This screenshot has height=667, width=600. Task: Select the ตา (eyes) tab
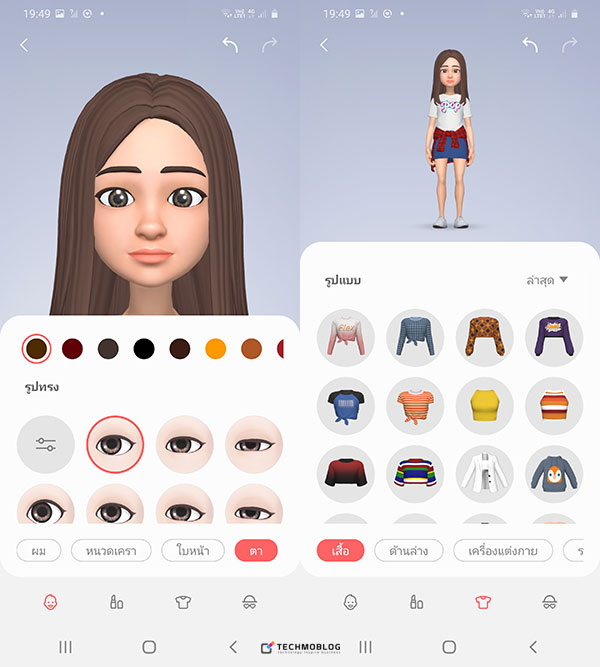[x=256, y=550]
